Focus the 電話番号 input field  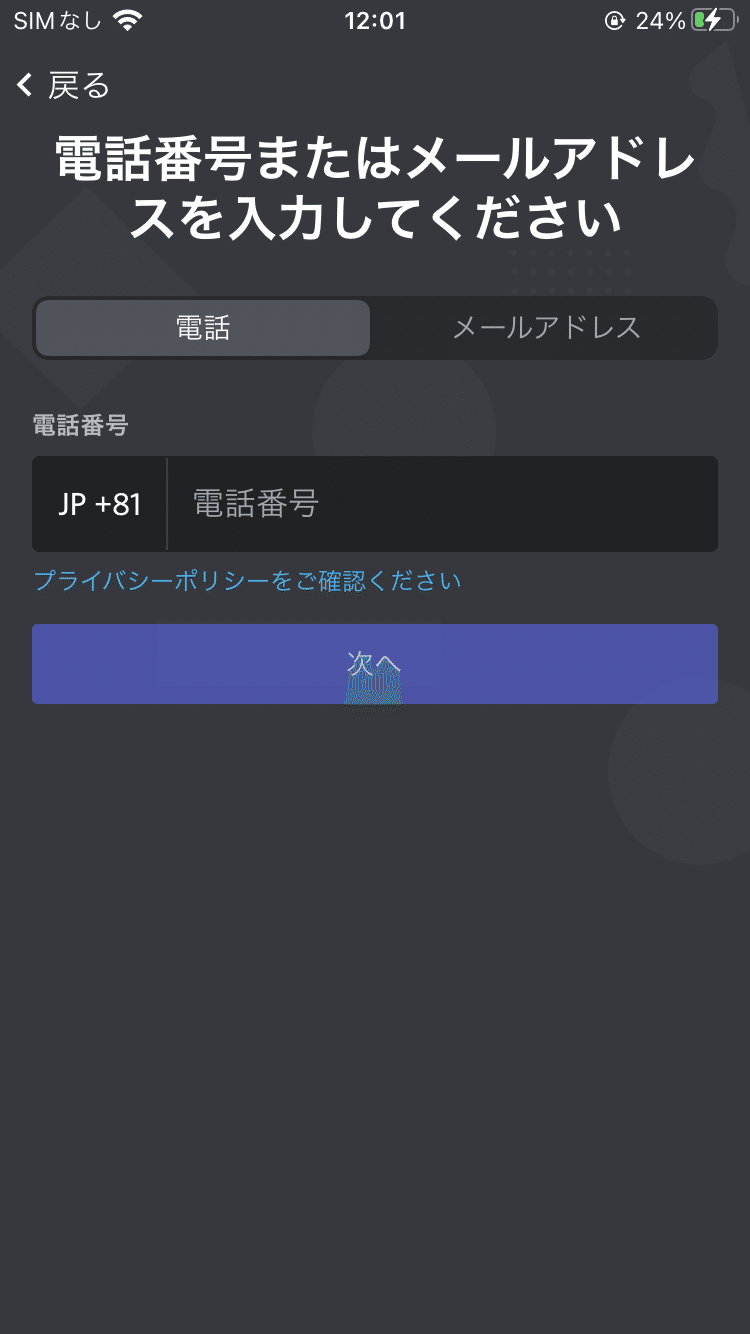tap(443, 504)
